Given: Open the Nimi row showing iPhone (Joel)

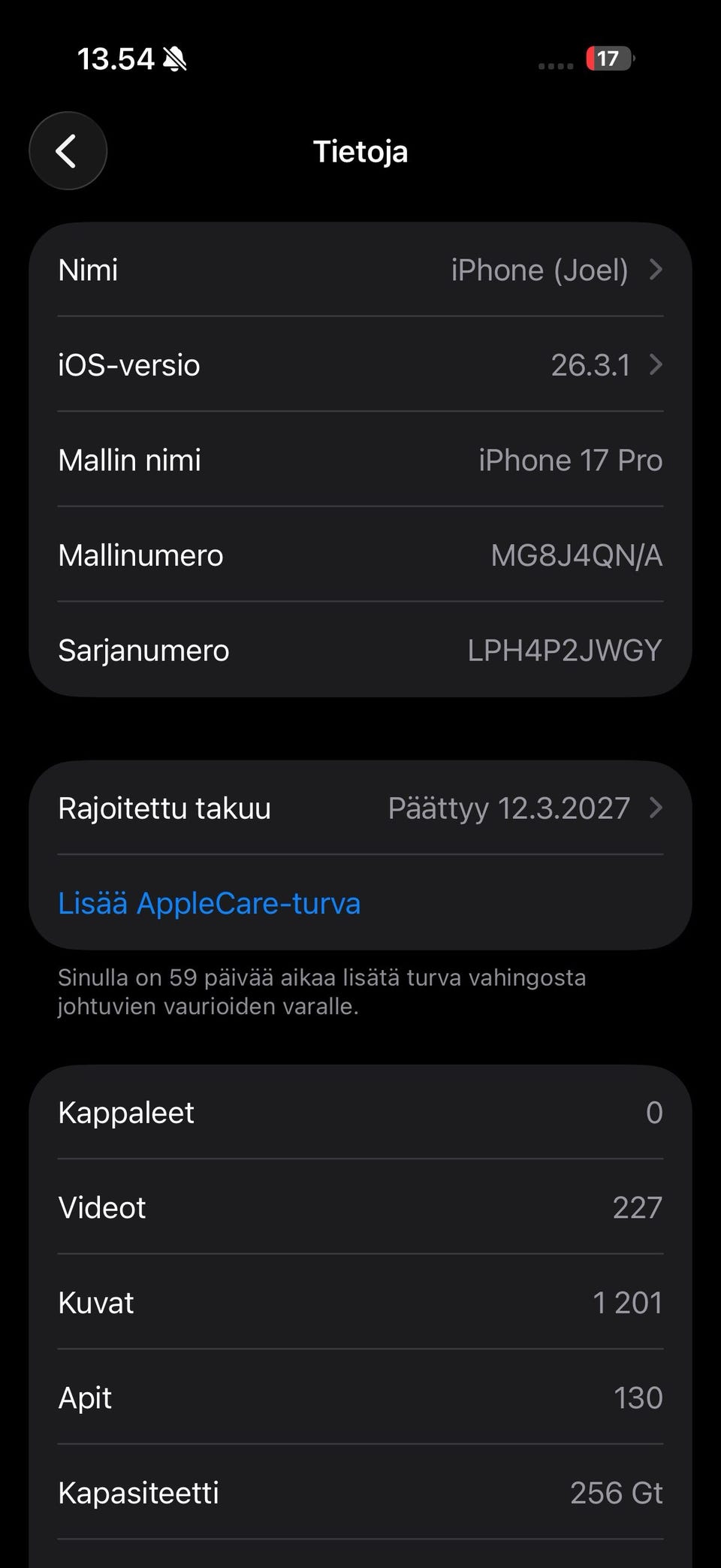Looking at the screenshot, I should click(360, 270).
